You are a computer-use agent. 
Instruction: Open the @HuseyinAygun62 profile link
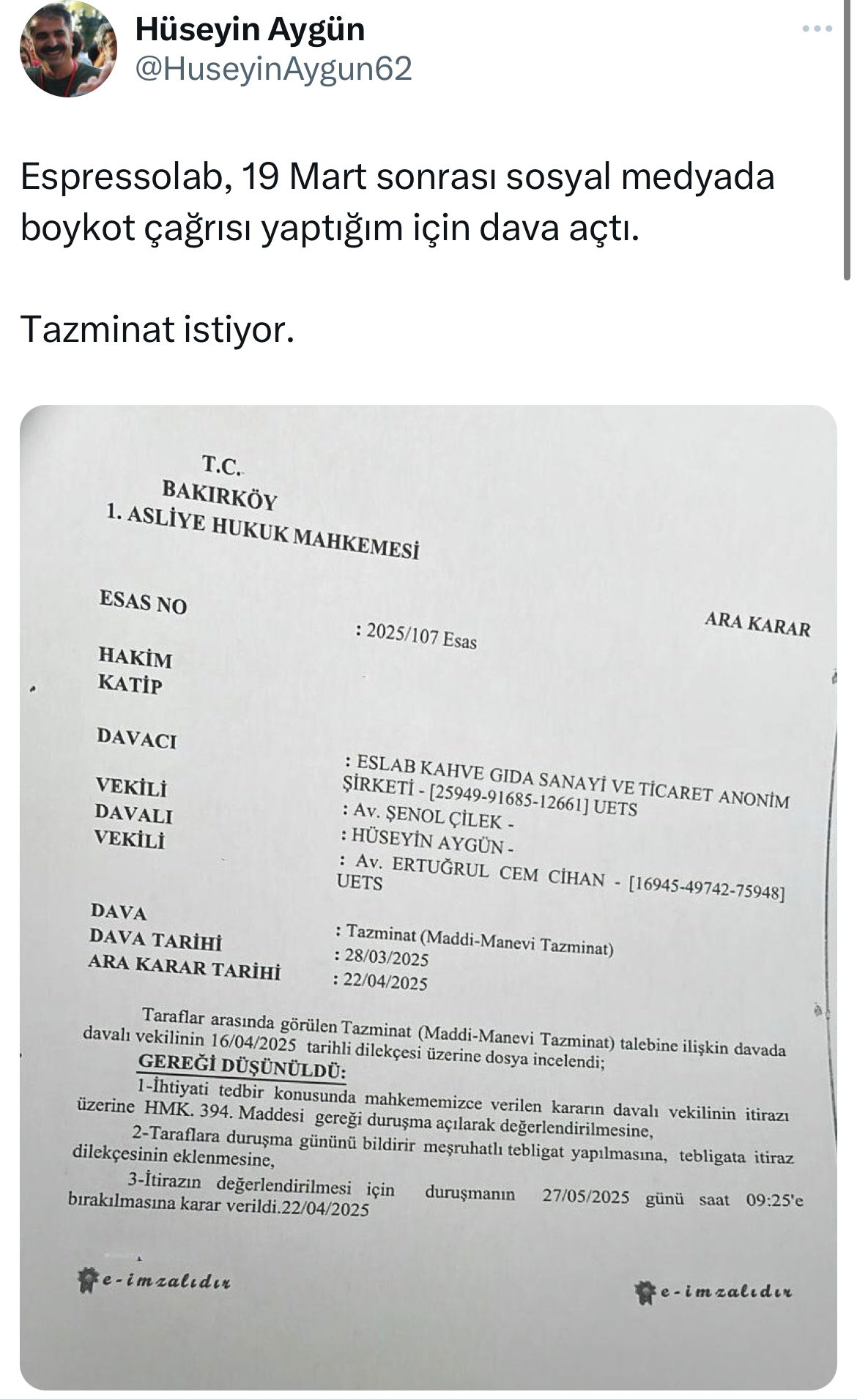(x=273, y=69)
